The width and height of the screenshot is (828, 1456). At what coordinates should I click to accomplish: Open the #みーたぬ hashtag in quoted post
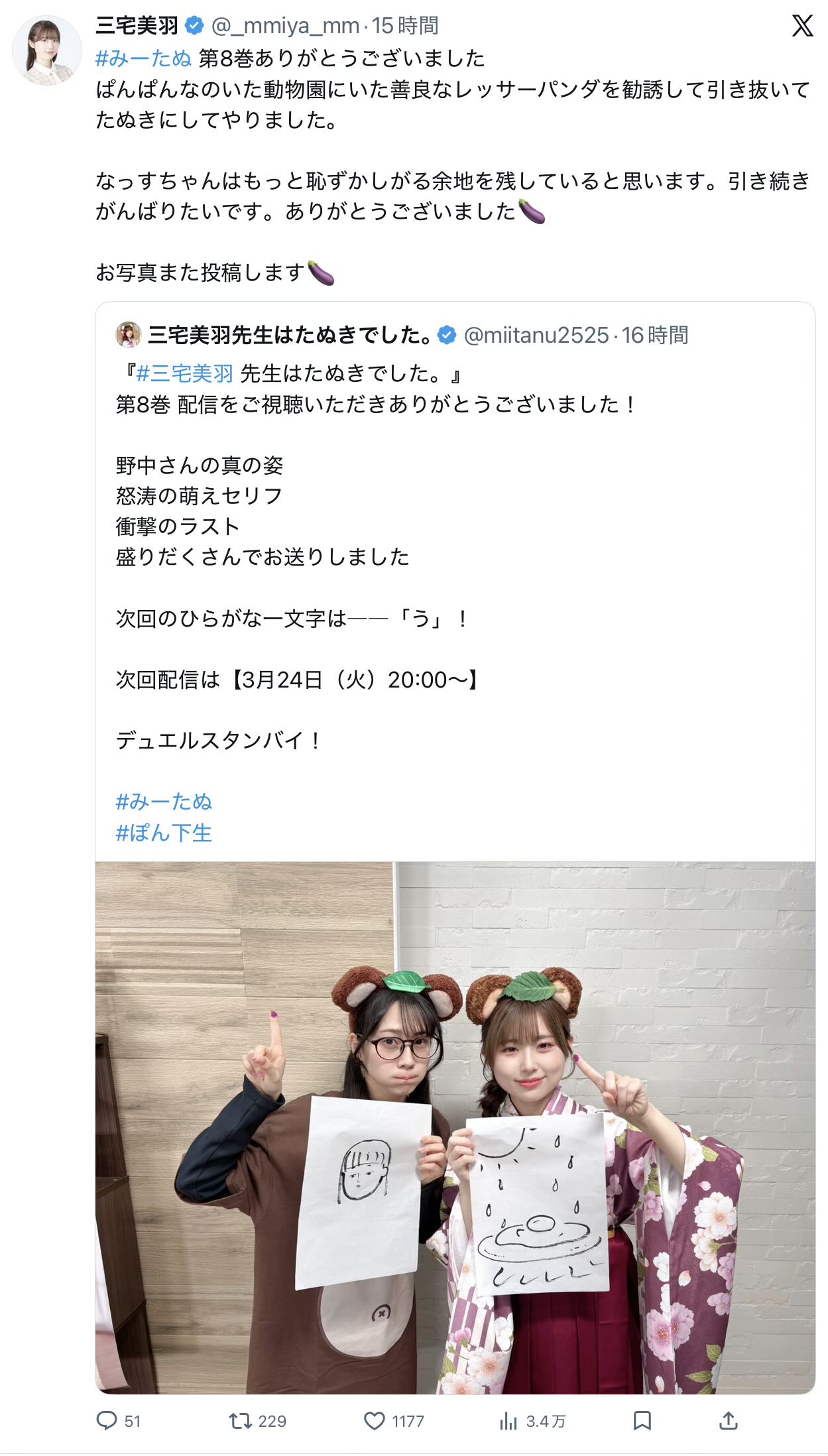(x=164, y=802)
